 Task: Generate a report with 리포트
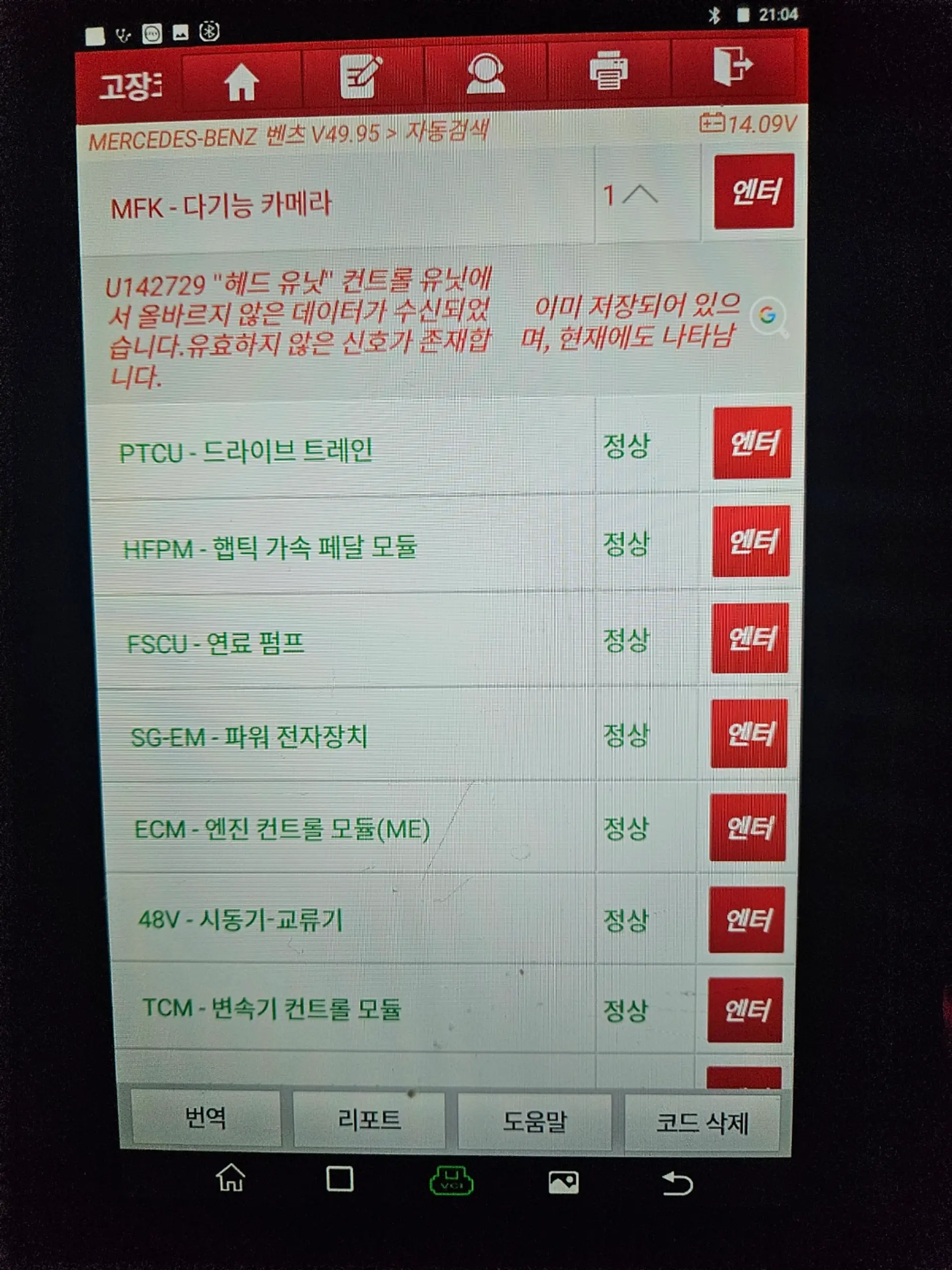point(369,1120)
